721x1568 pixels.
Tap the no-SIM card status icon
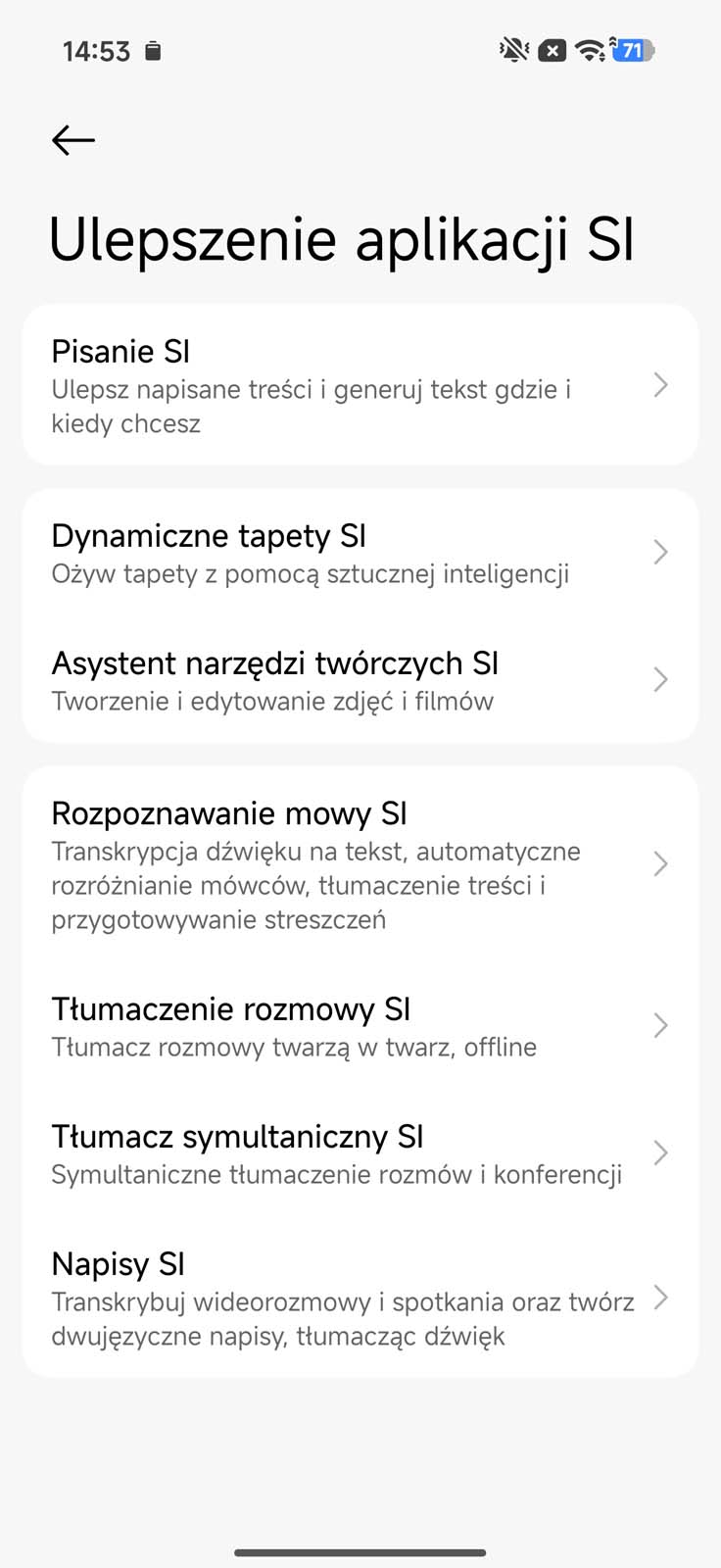[552, 49]
